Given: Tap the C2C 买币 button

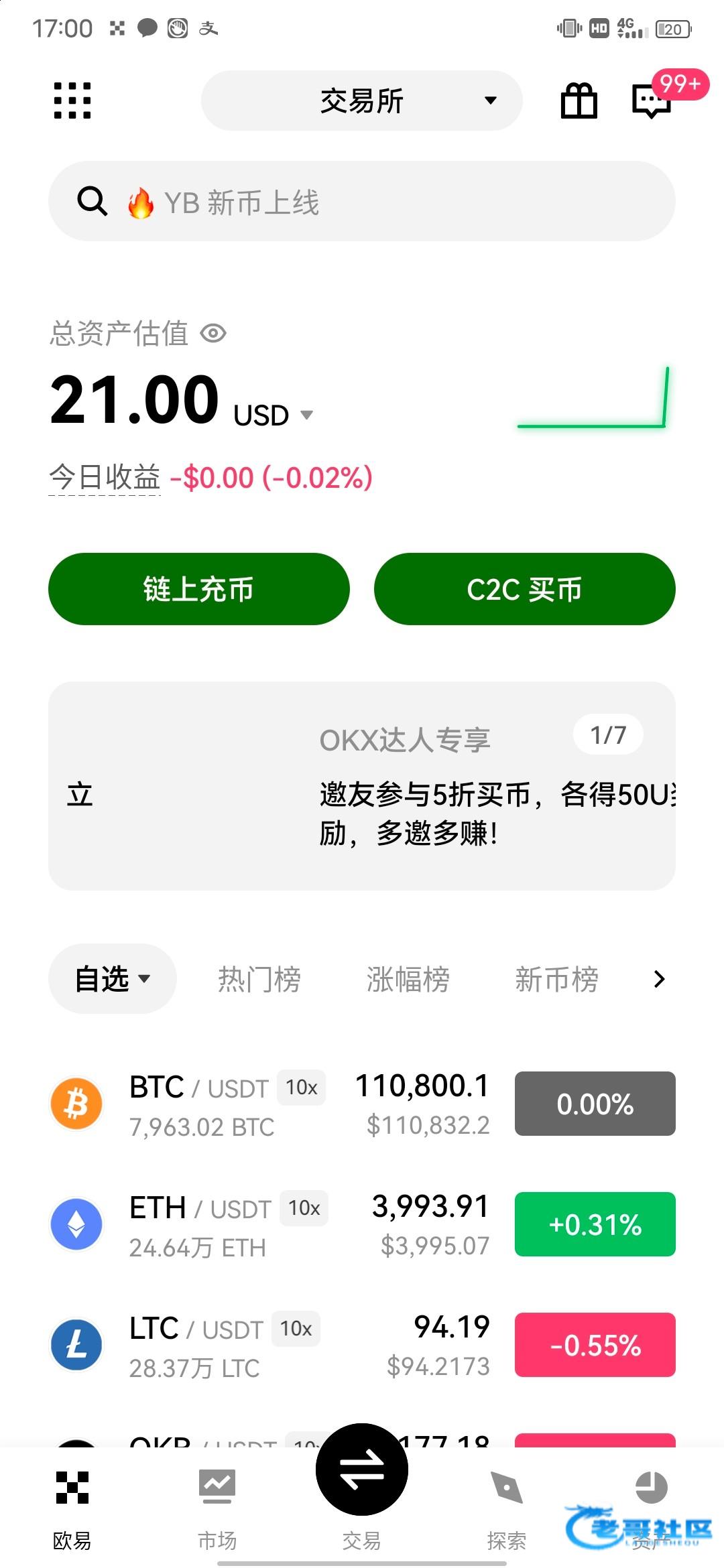Looking at the screenshot, I should pyautogui.click(x=524, y=589).
